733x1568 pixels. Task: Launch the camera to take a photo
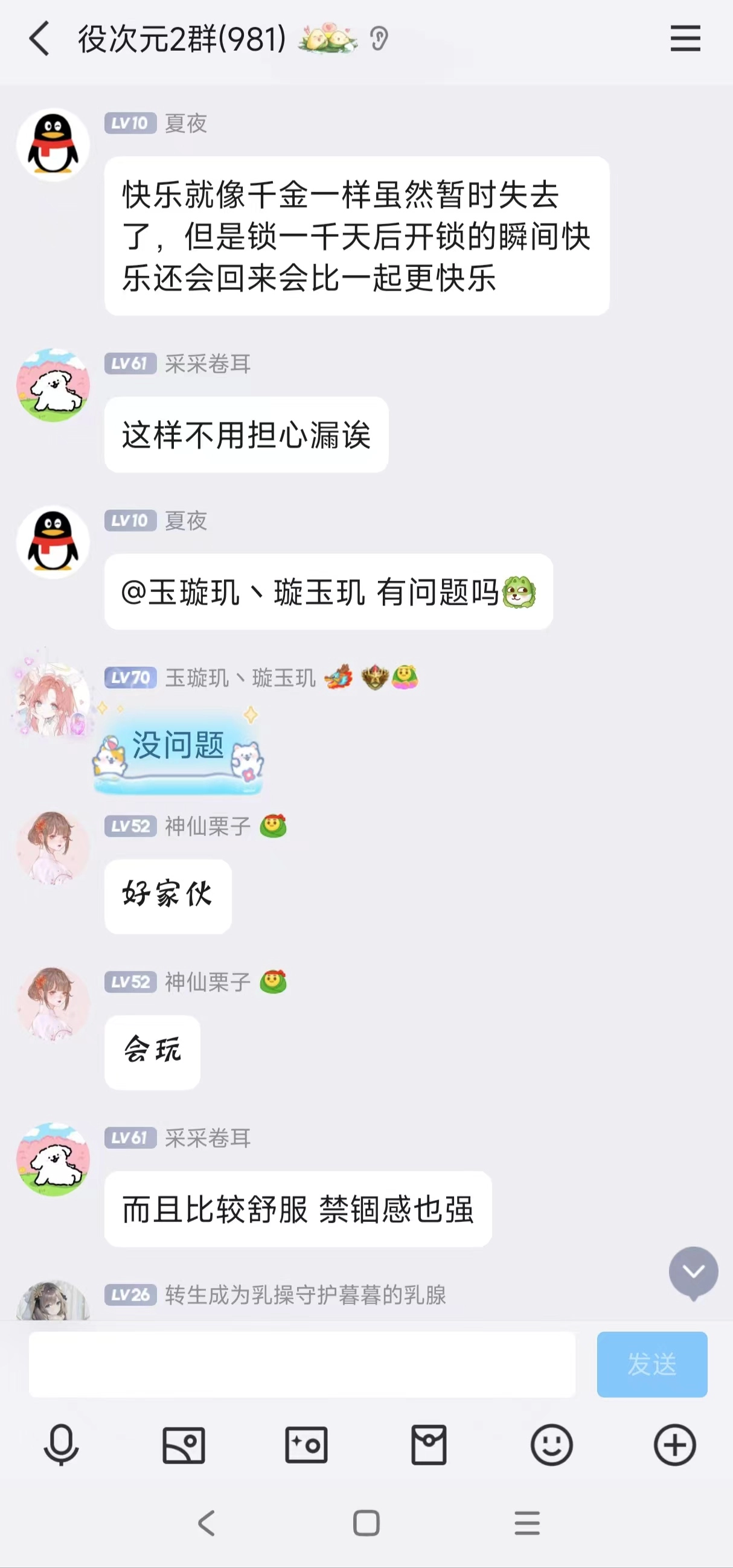(307, 1444)
